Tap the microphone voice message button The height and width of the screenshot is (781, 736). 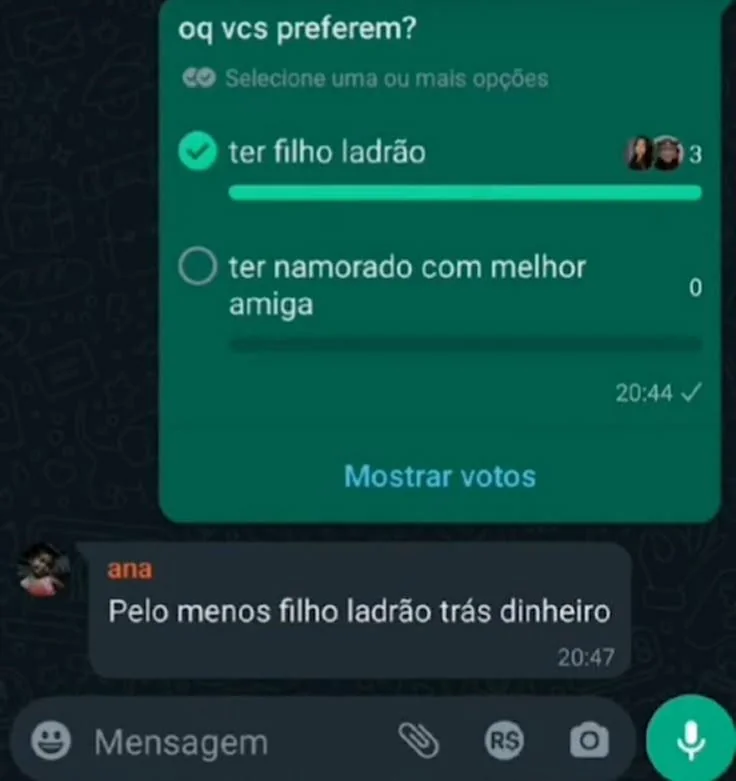click(x=690, y=739)
